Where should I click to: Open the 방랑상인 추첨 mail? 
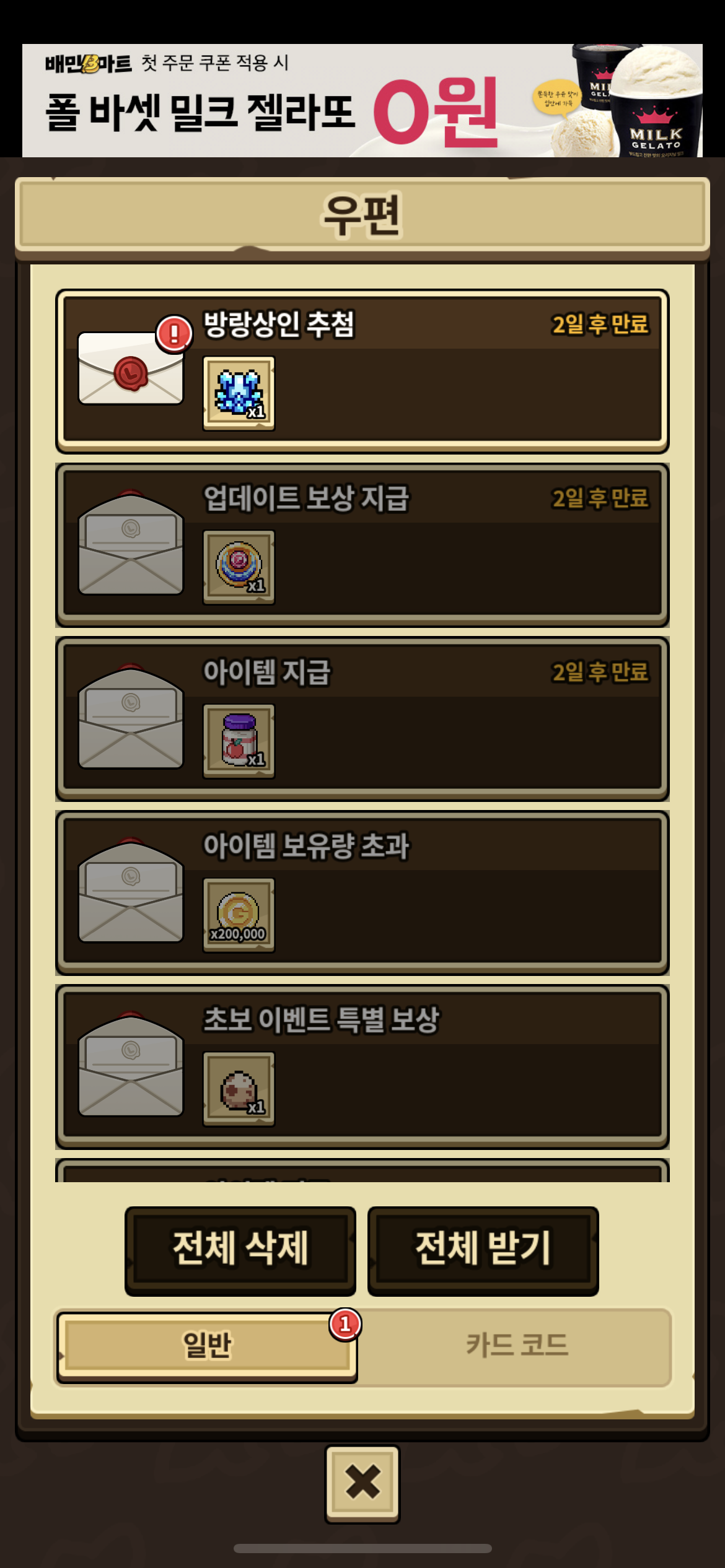[x=362, y=370]
